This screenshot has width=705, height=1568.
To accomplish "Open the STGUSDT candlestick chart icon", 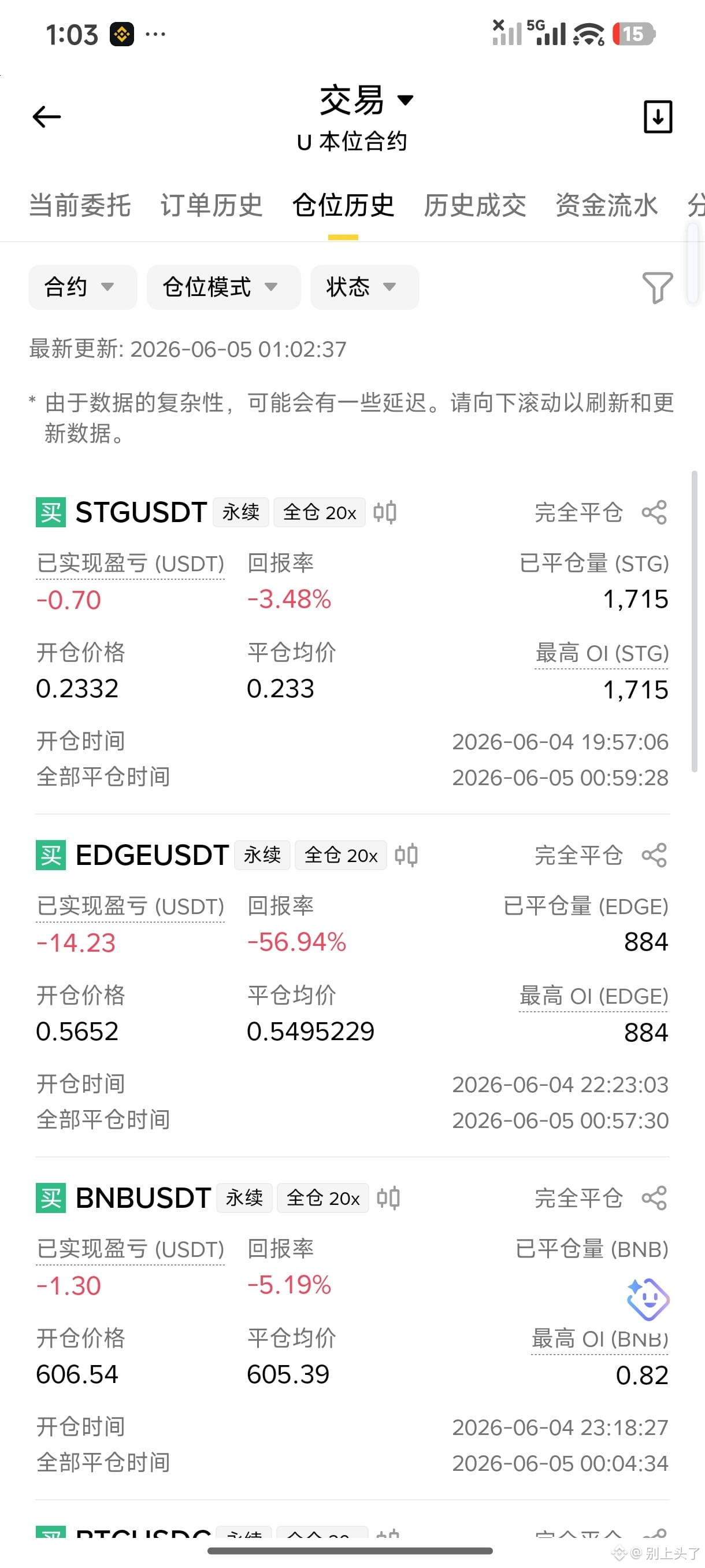I will pyautogui.click(x=385, y=512).
